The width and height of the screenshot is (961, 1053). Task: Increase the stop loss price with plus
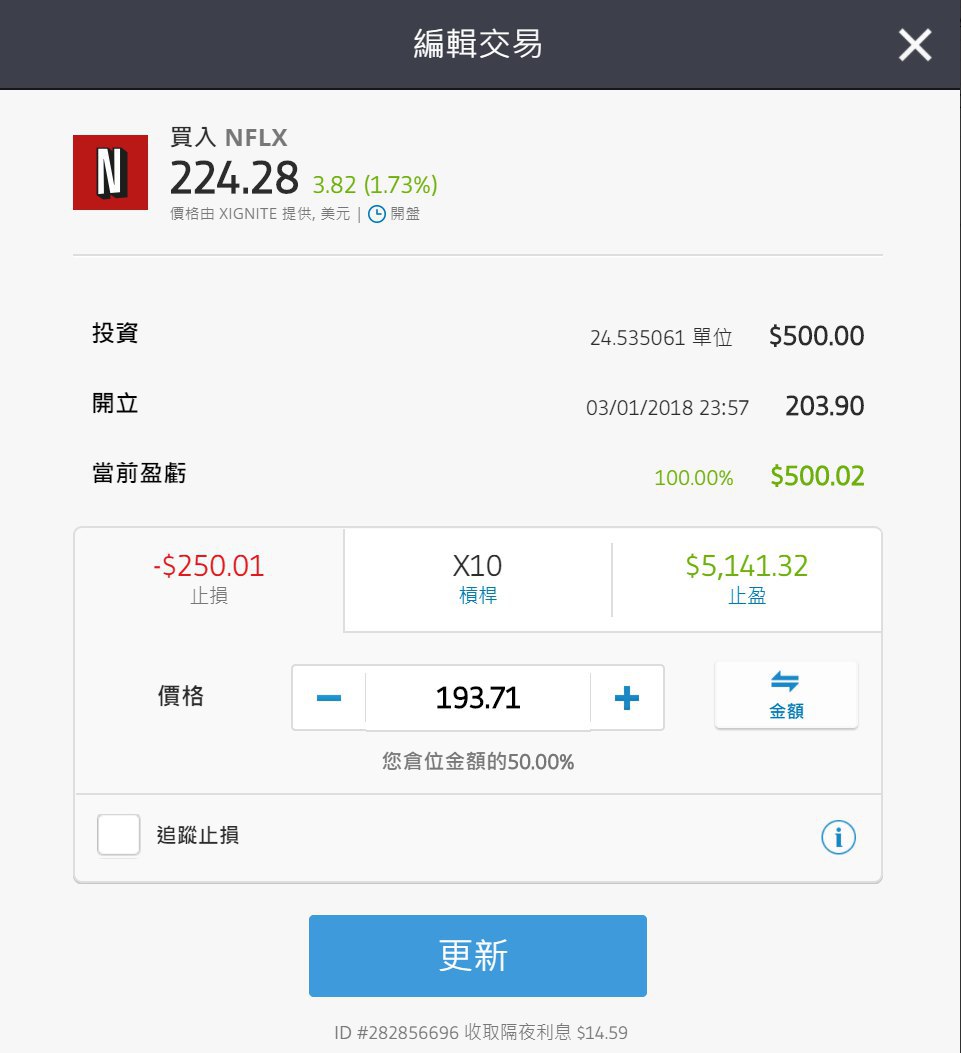point(626,698)
